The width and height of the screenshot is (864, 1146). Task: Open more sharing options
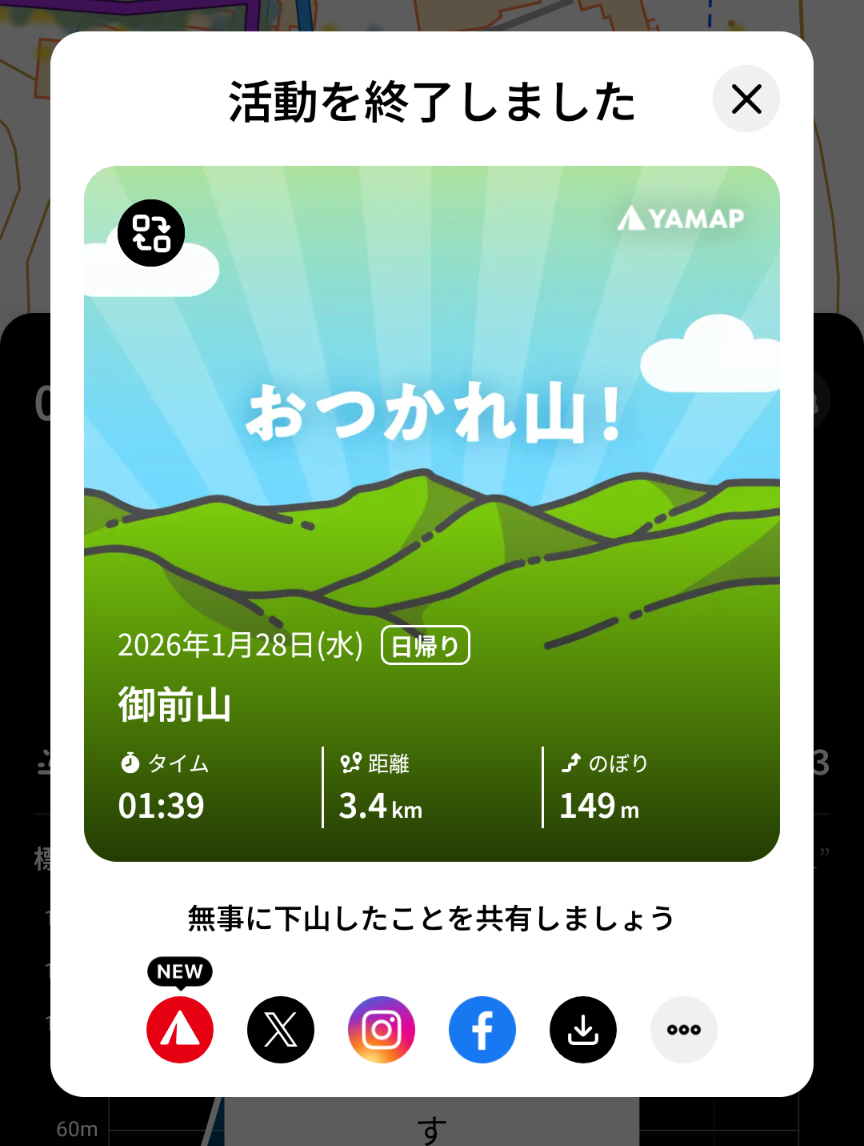[684, 1029]
